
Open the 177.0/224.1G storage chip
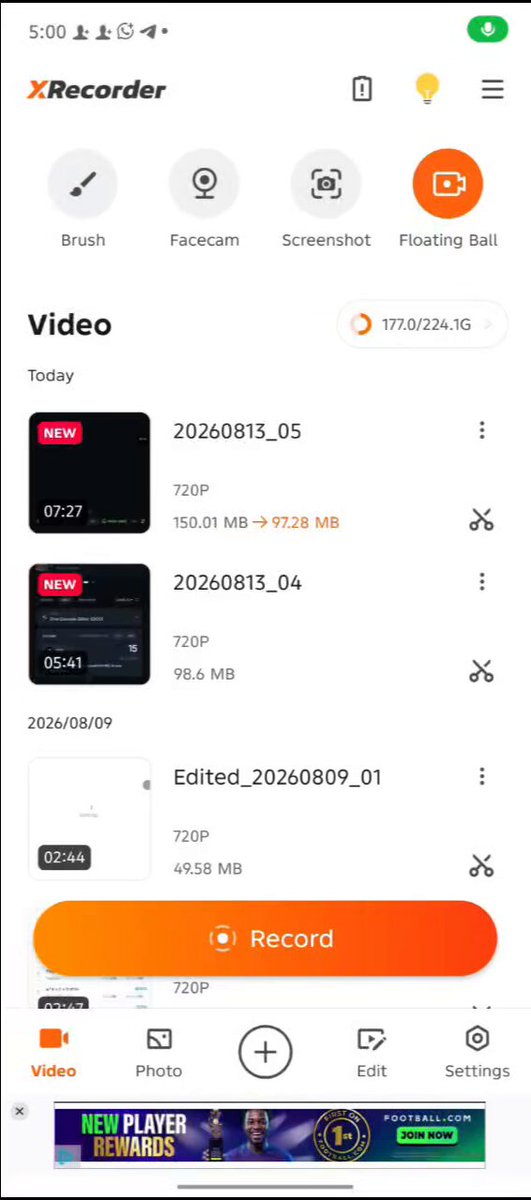click(422, 324)
